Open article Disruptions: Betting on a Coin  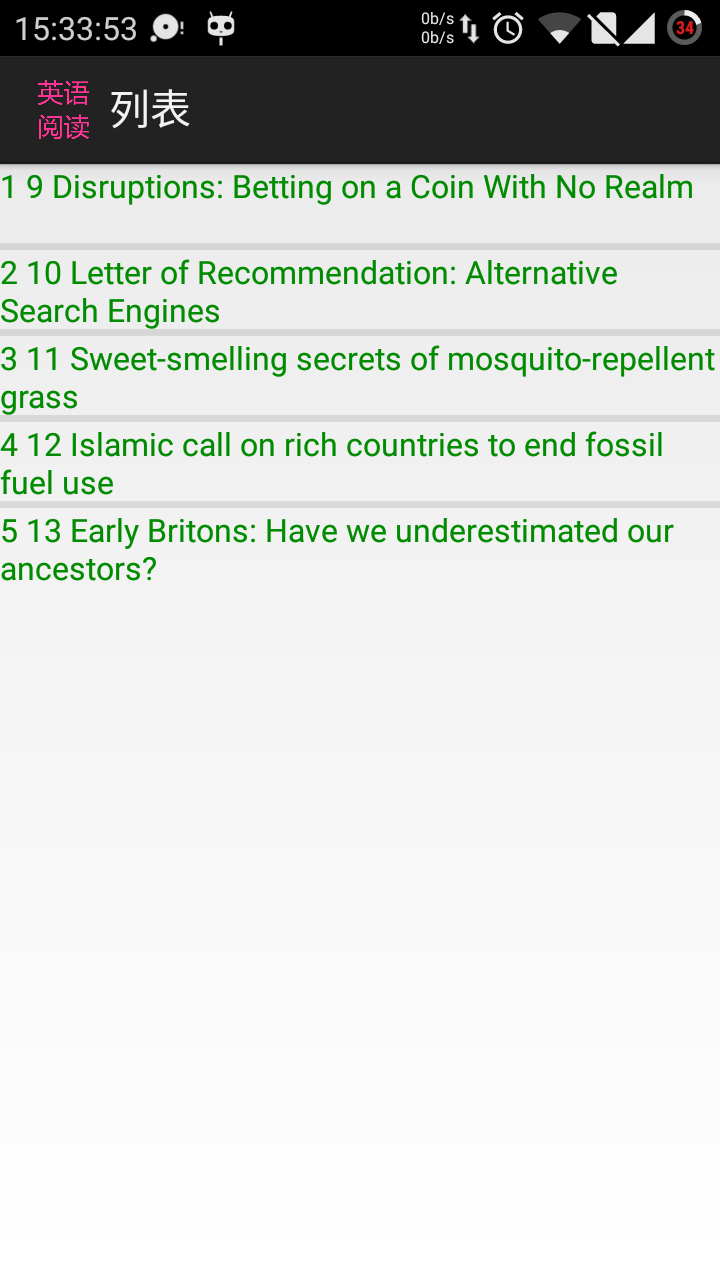tap(360, 205)
